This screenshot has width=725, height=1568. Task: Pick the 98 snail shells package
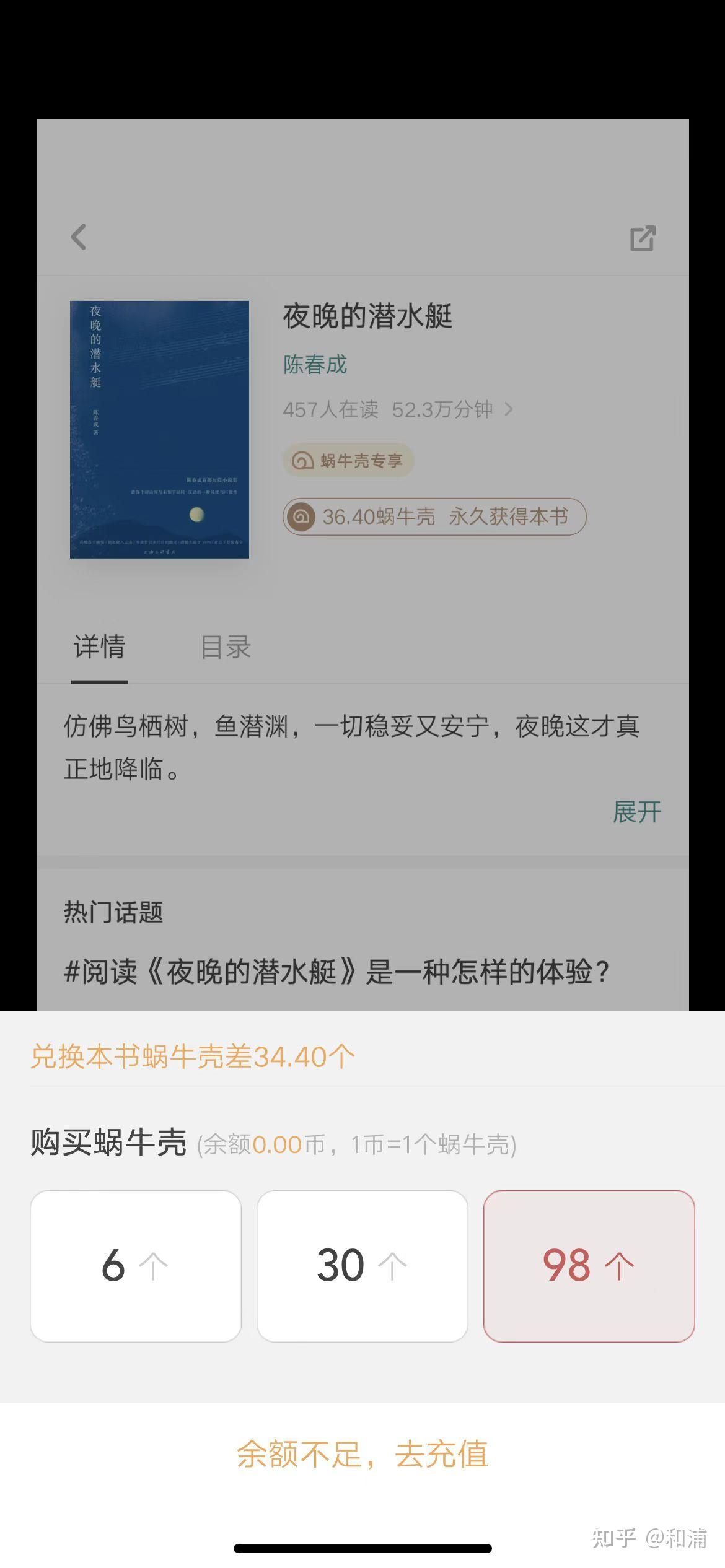click(x=589, y=1265)
